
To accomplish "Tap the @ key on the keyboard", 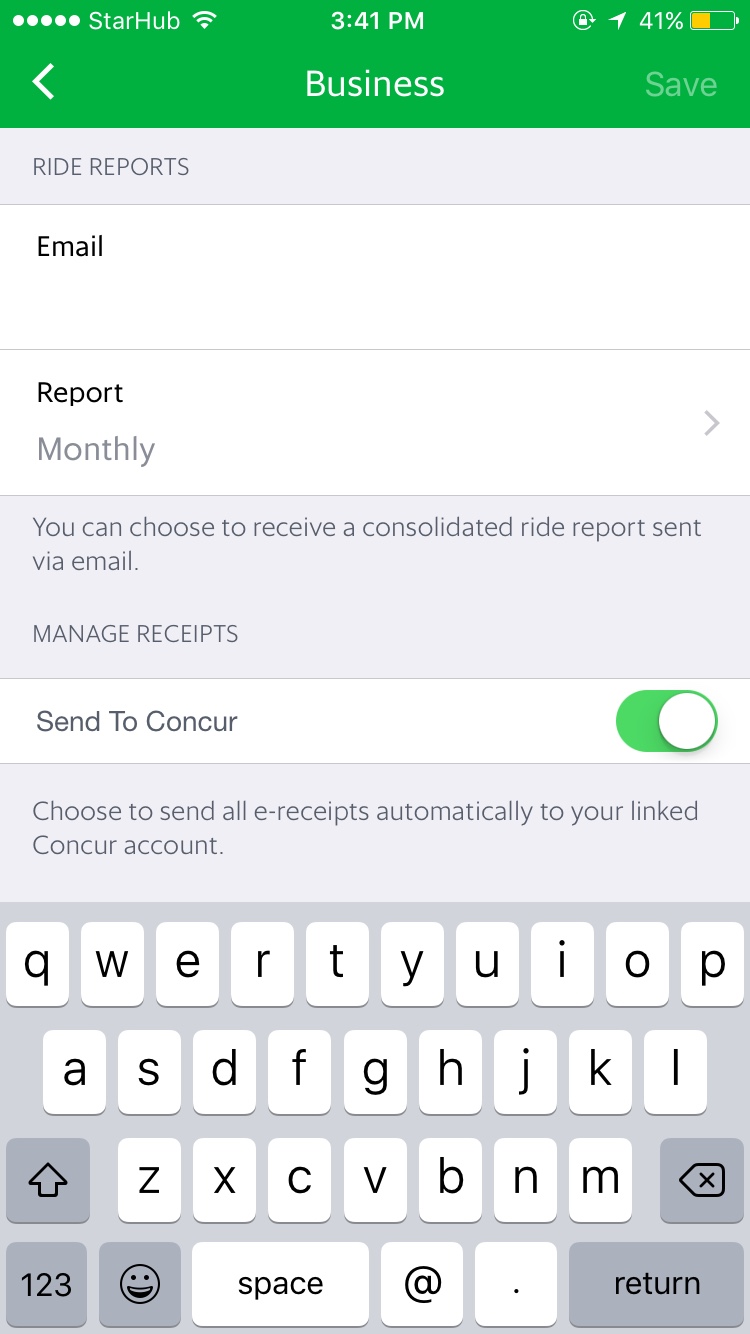I will [423, 1284].
